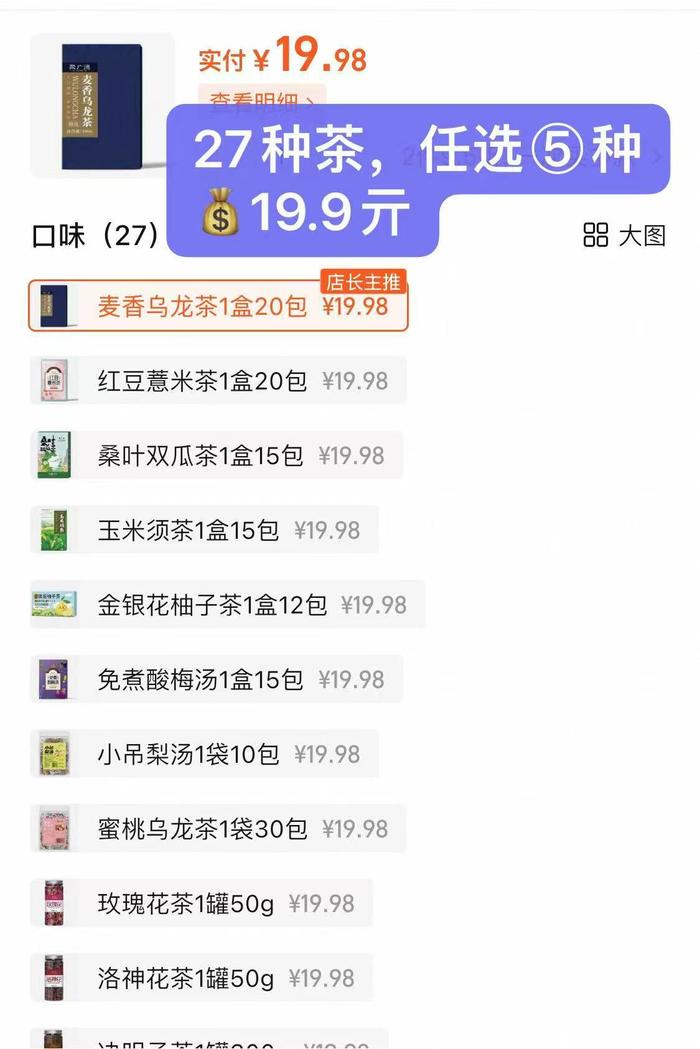The width and height of the screenshot is (700, 1049).
Task: Choose 红豆薏米茶1盒20包 option
Action: pyautogui.click(x=218, y=381)
